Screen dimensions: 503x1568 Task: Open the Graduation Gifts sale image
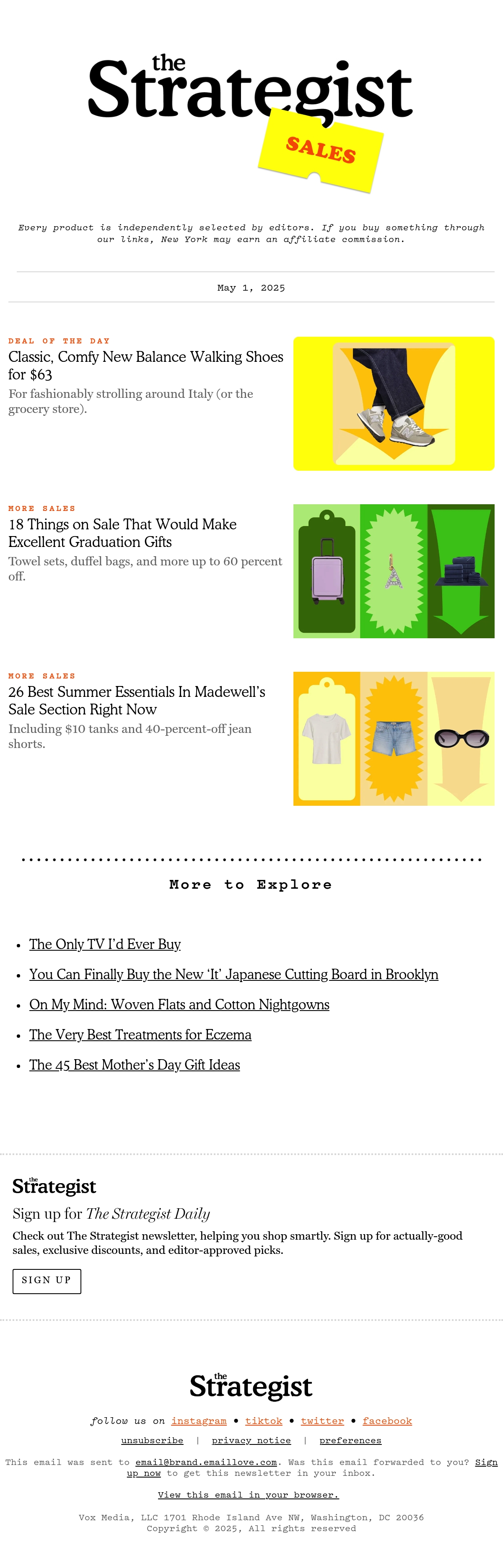point(393,571)
